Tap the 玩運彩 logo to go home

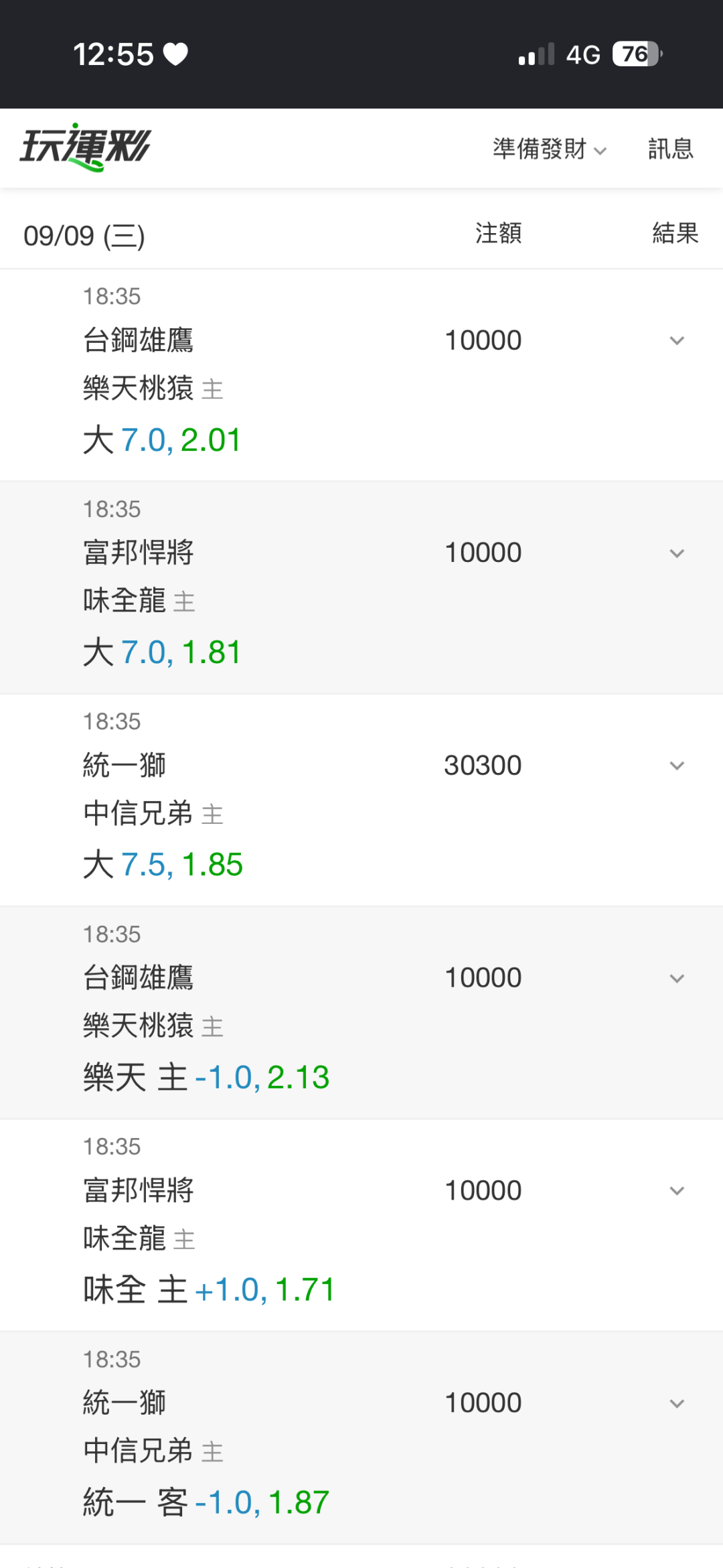86,147
